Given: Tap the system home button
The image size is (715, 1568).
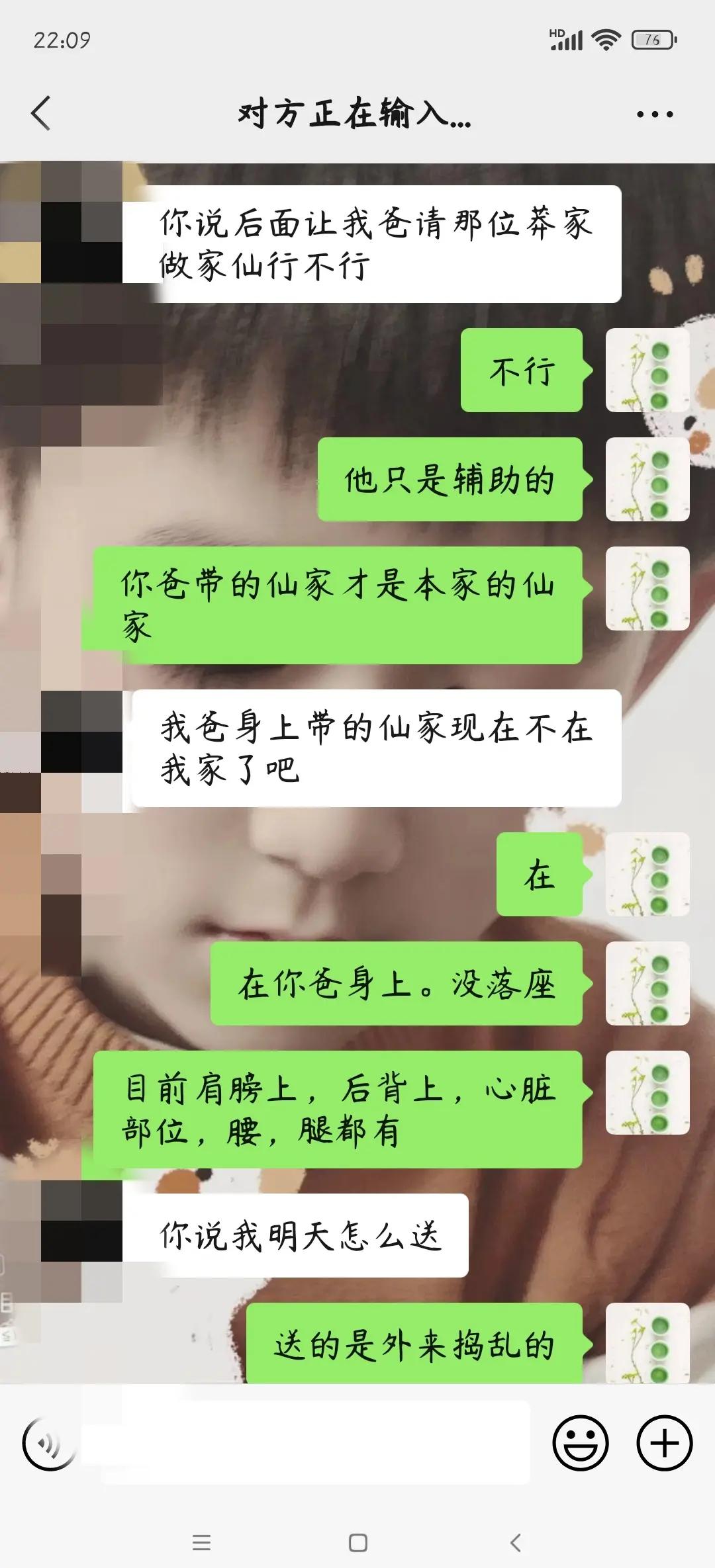Looking at the screenshot, I should point(358,1543).
